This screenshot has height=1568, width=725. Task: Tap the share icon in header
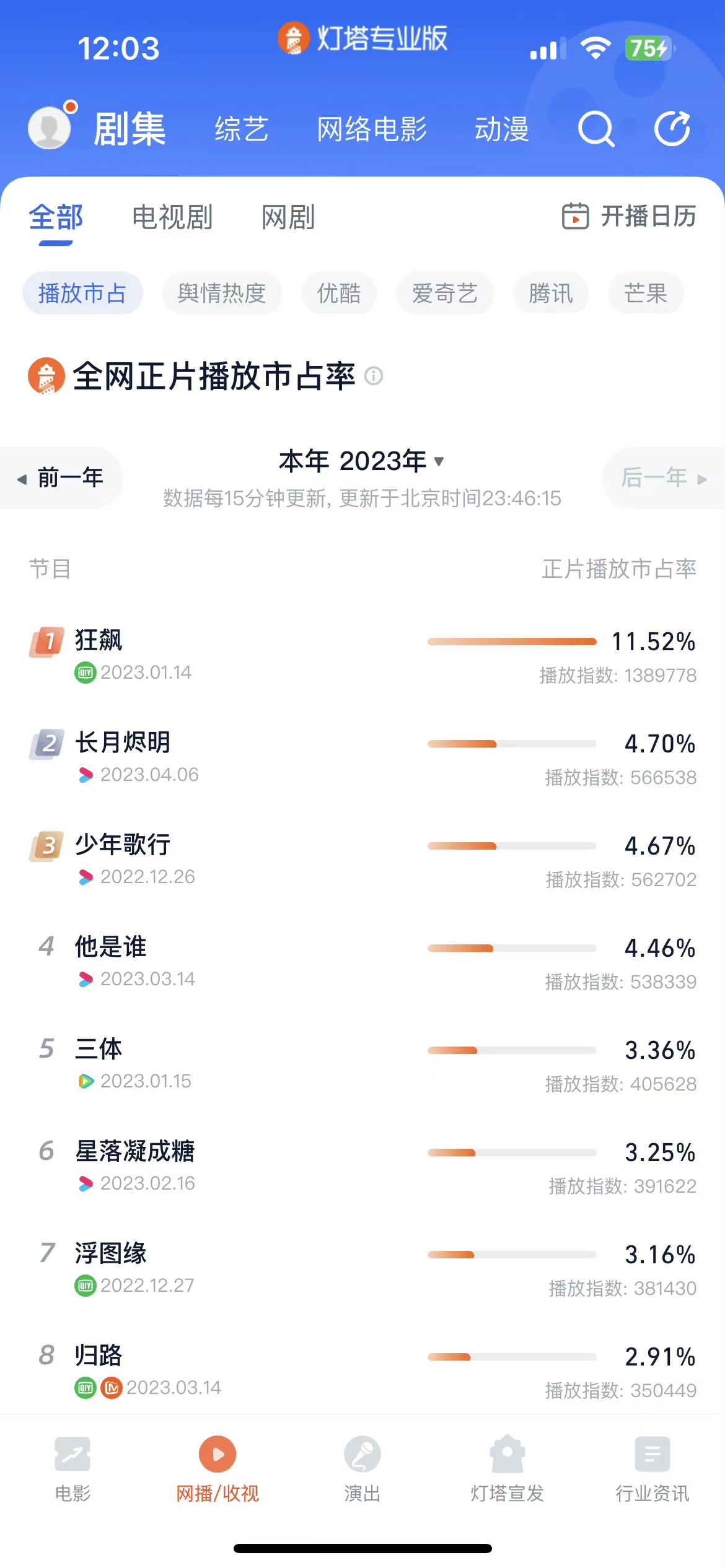tap(672, 129)
